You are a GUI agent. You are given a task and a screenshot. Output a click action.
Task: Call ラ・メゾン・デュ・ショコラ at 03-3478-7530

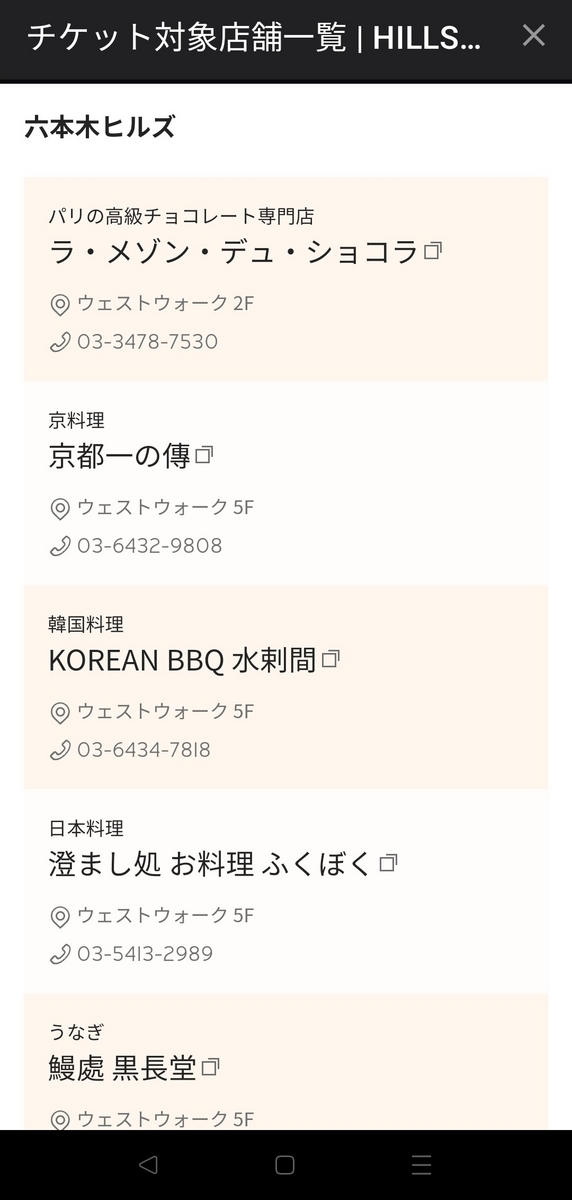click(147, 342)
